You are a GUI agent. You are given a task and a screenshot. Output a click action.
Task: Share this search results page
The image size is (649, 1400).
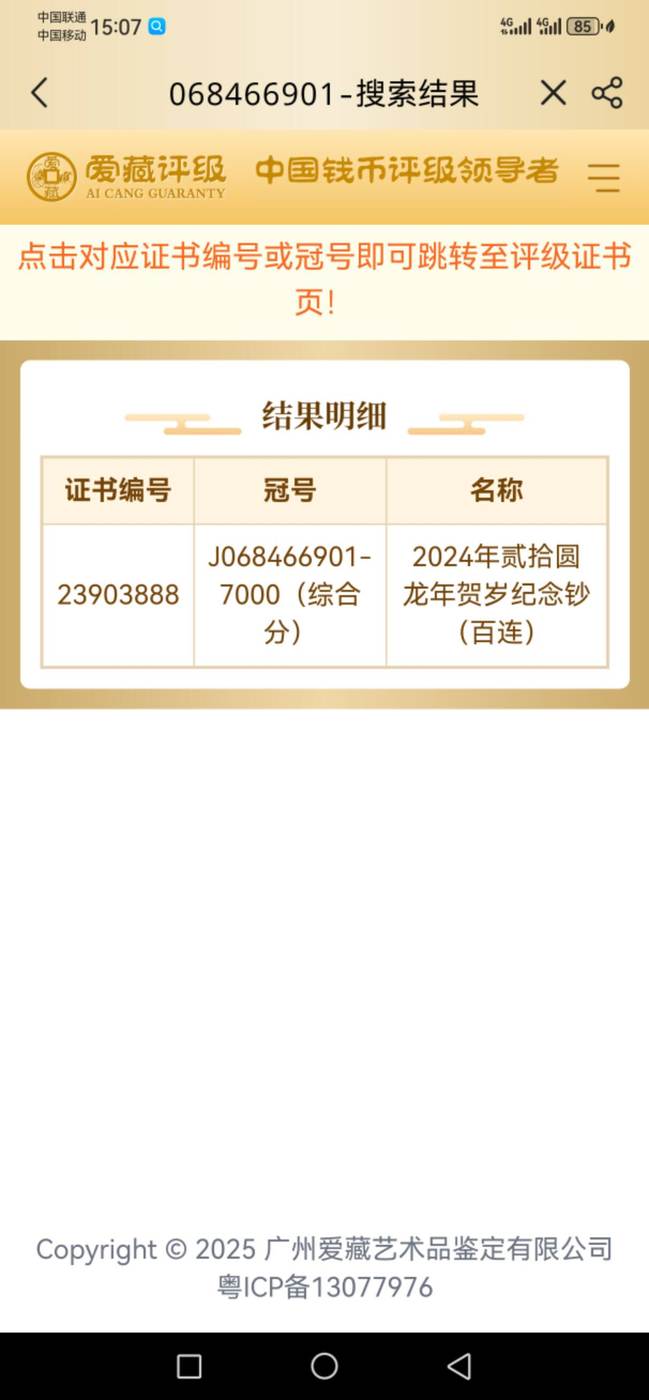[x=607, y=93]
